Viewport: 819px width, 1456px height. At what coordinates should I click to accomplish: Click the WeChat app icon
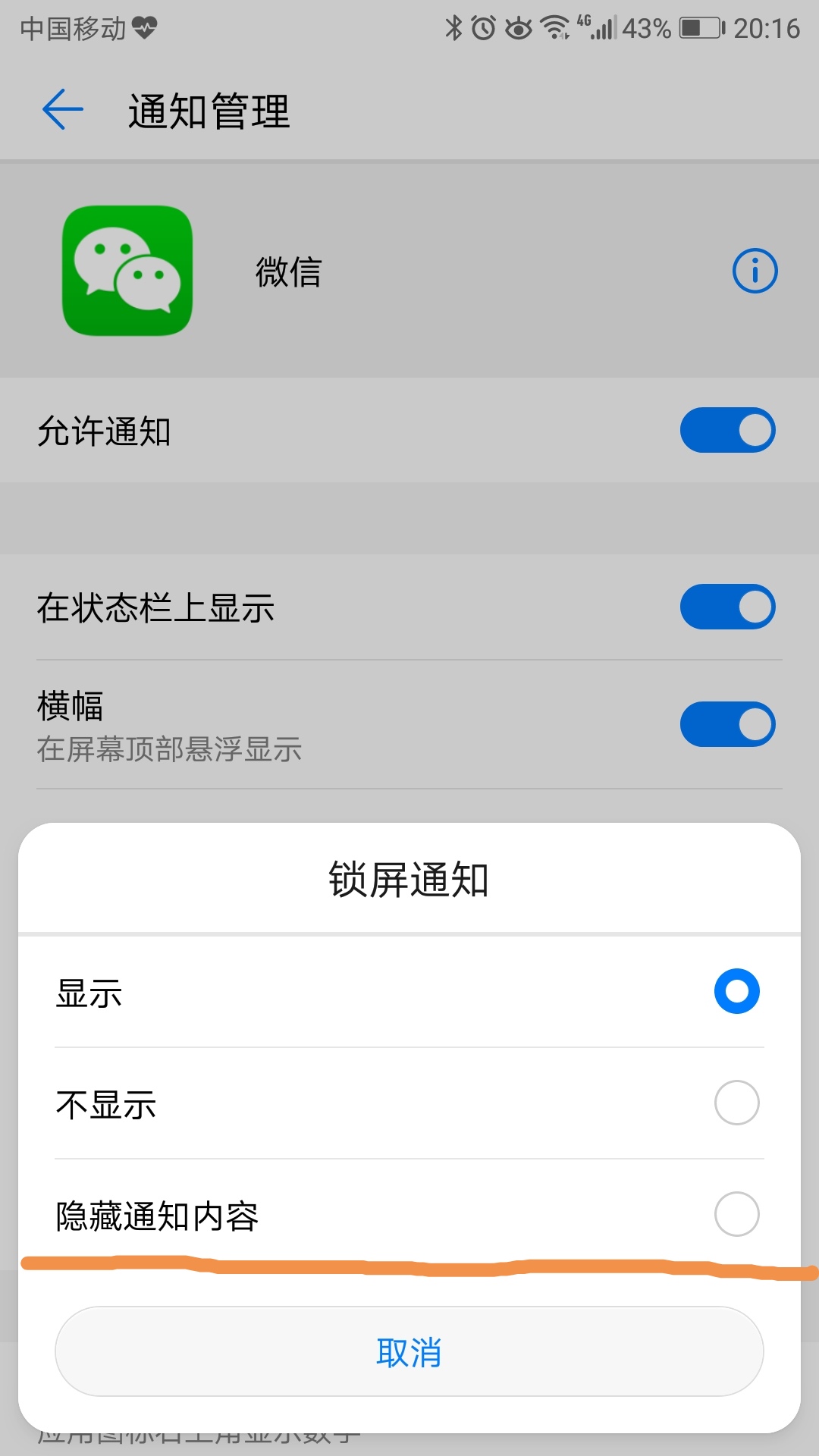tap(127, 271)
